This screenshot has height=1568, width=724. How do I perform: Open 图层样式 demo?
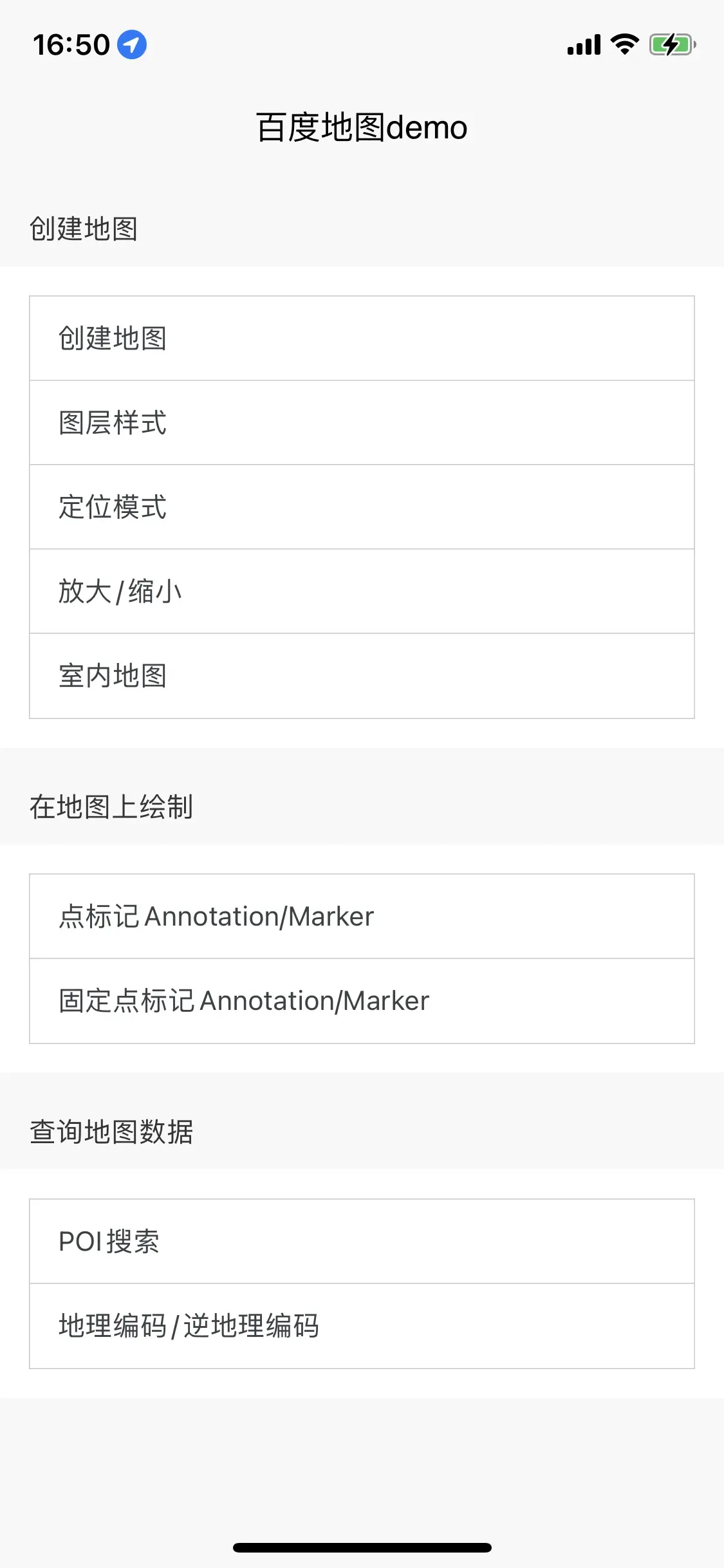pyautogui.click(x=362, y=423)
